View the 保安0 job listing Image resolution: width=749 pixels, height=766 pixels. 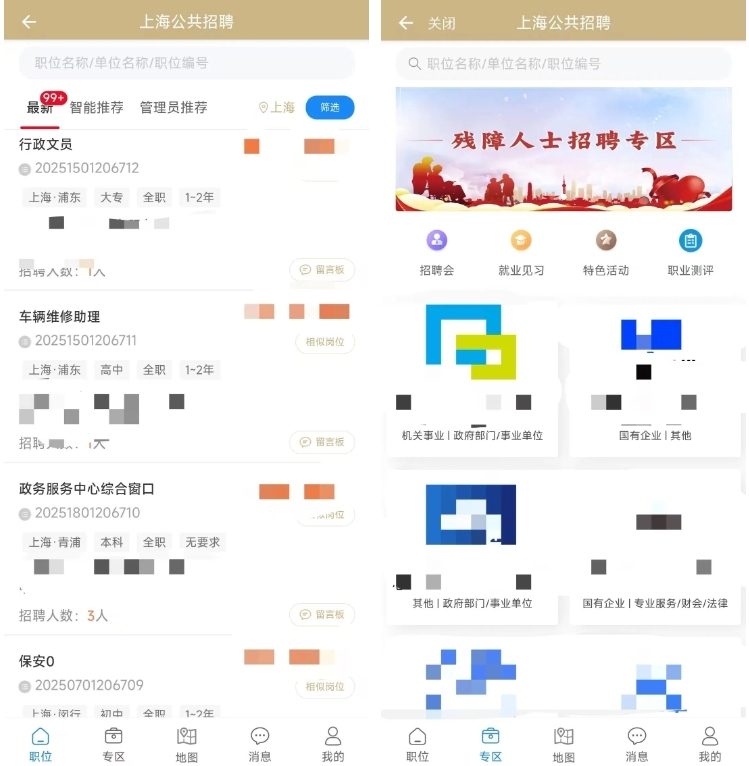pos(37,661)
